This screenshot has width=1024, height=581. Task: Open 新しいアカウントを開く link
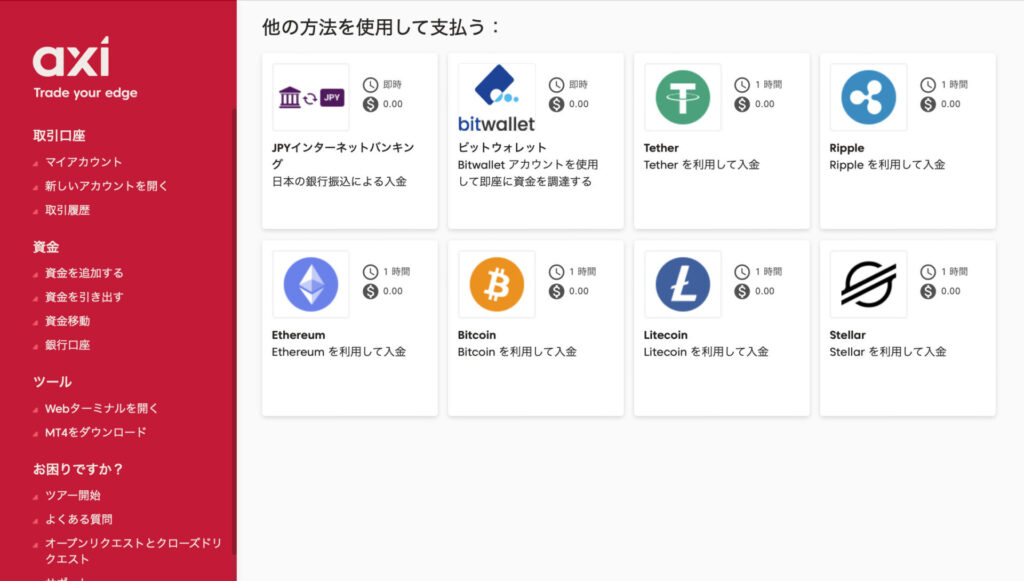(106, 186)
